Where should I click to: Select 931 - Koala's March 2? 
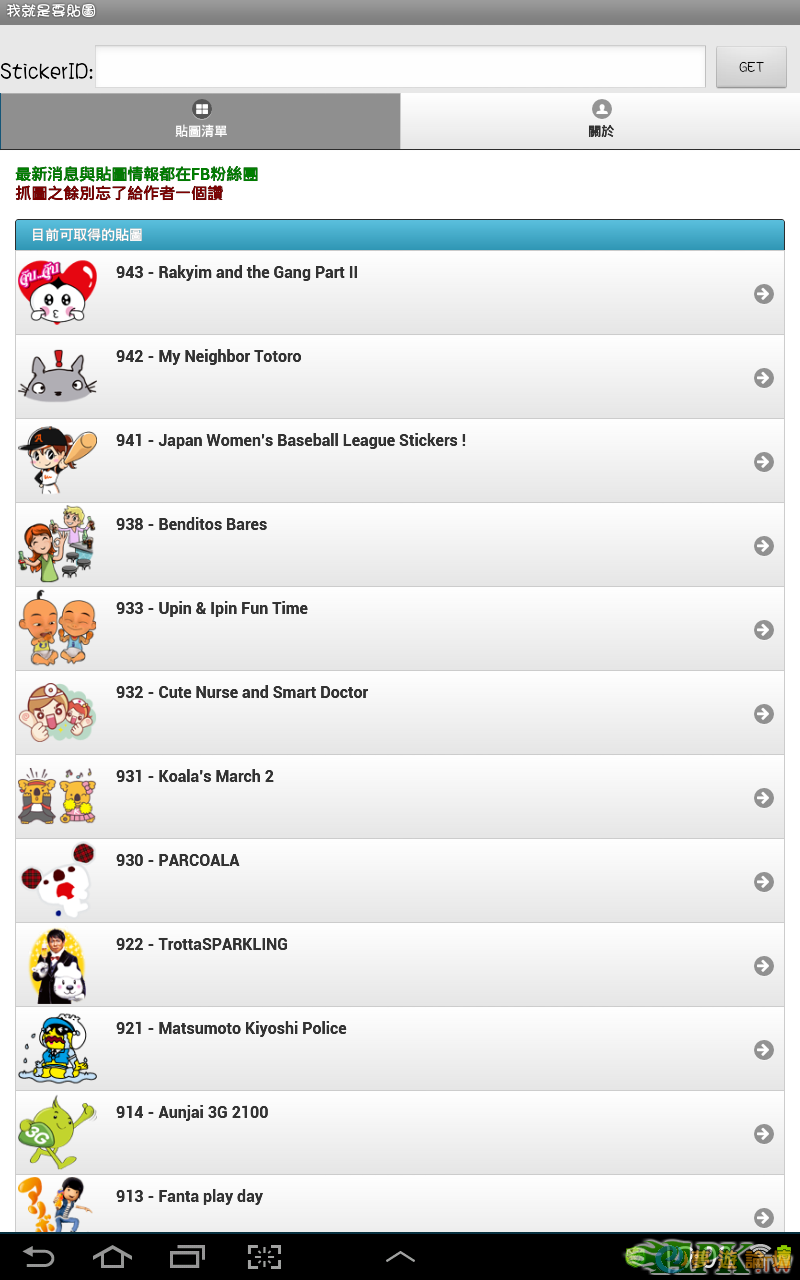pos(400,797)
